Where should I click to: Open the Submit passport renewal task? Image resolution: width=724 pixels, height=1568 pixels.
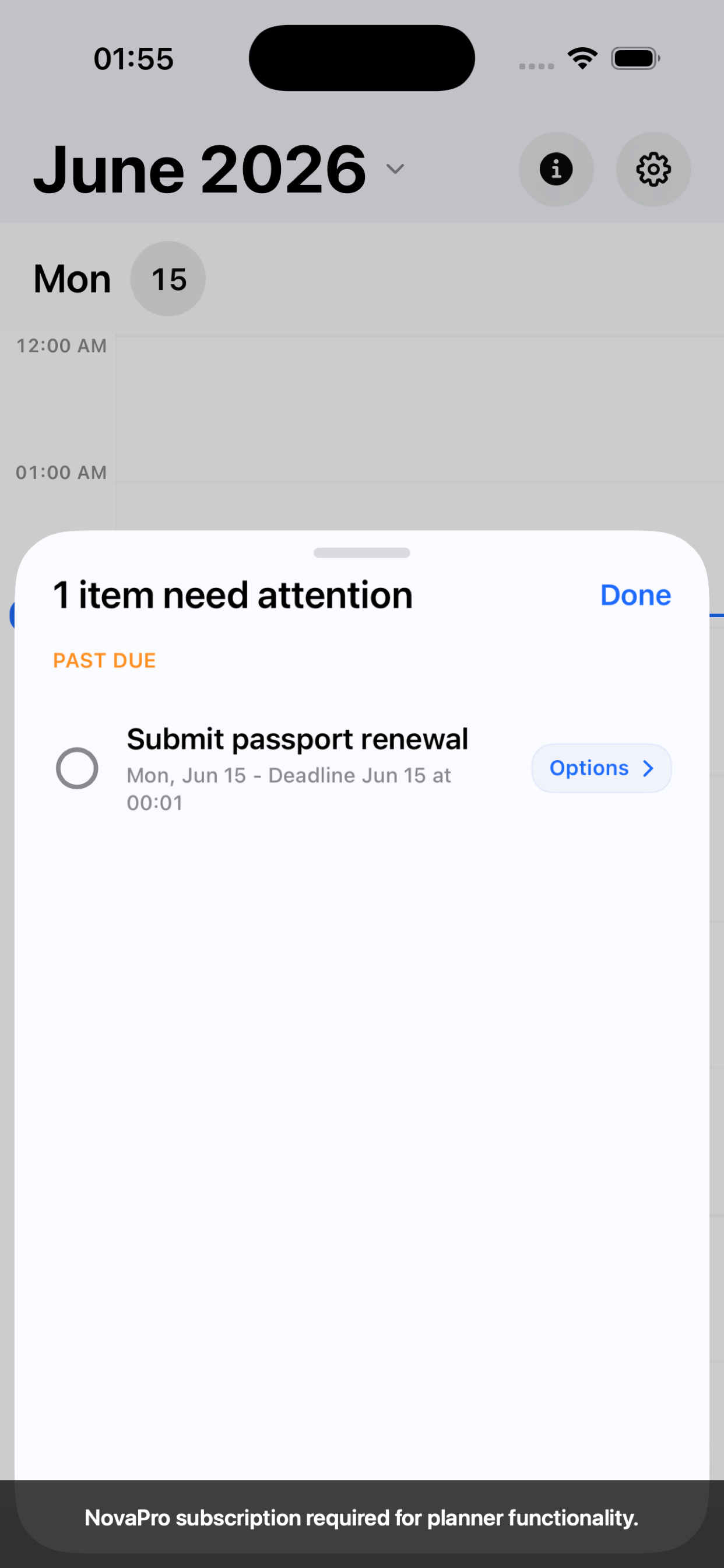click(x=297, y=739)
